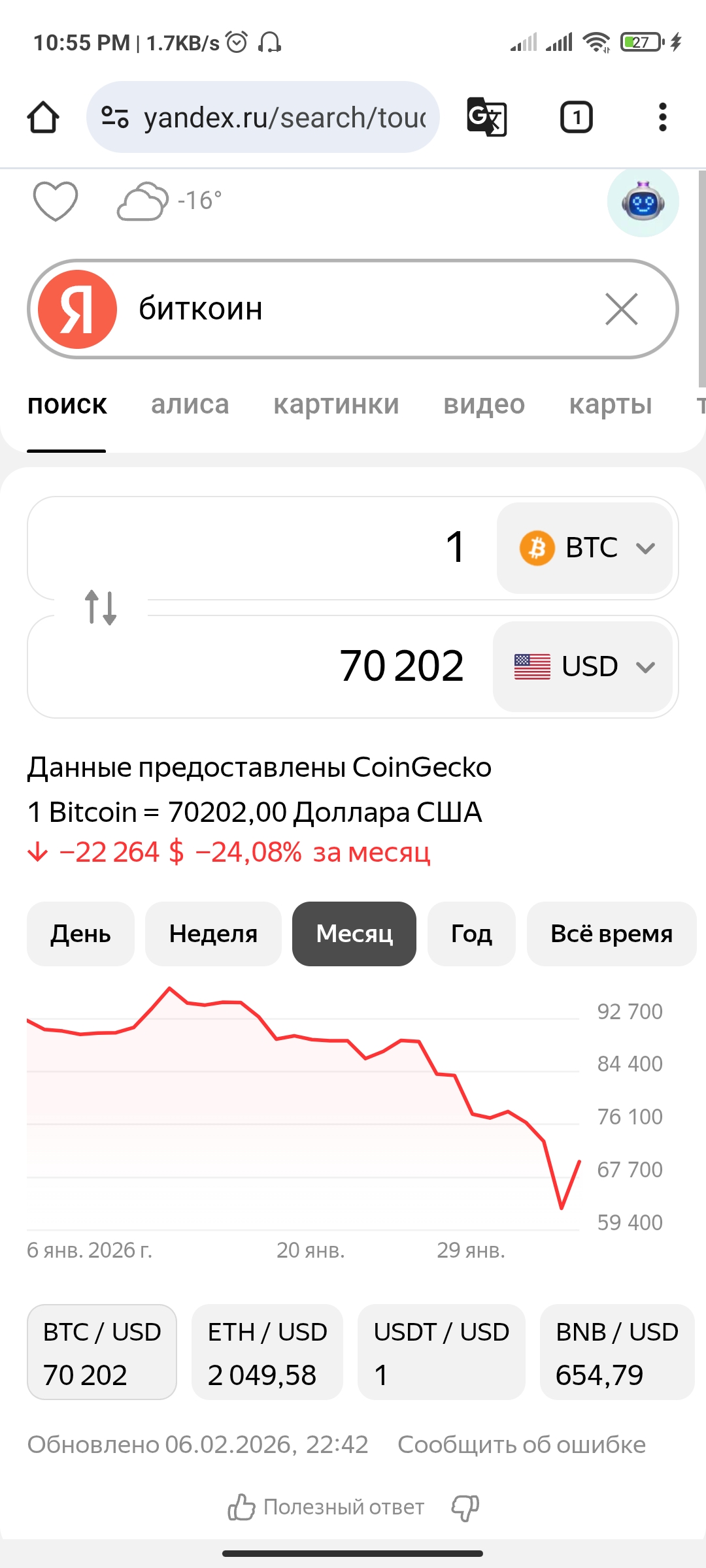
Task: Open the Google Translate page icon
Action: pyautogui.click(x=487, y=118)
